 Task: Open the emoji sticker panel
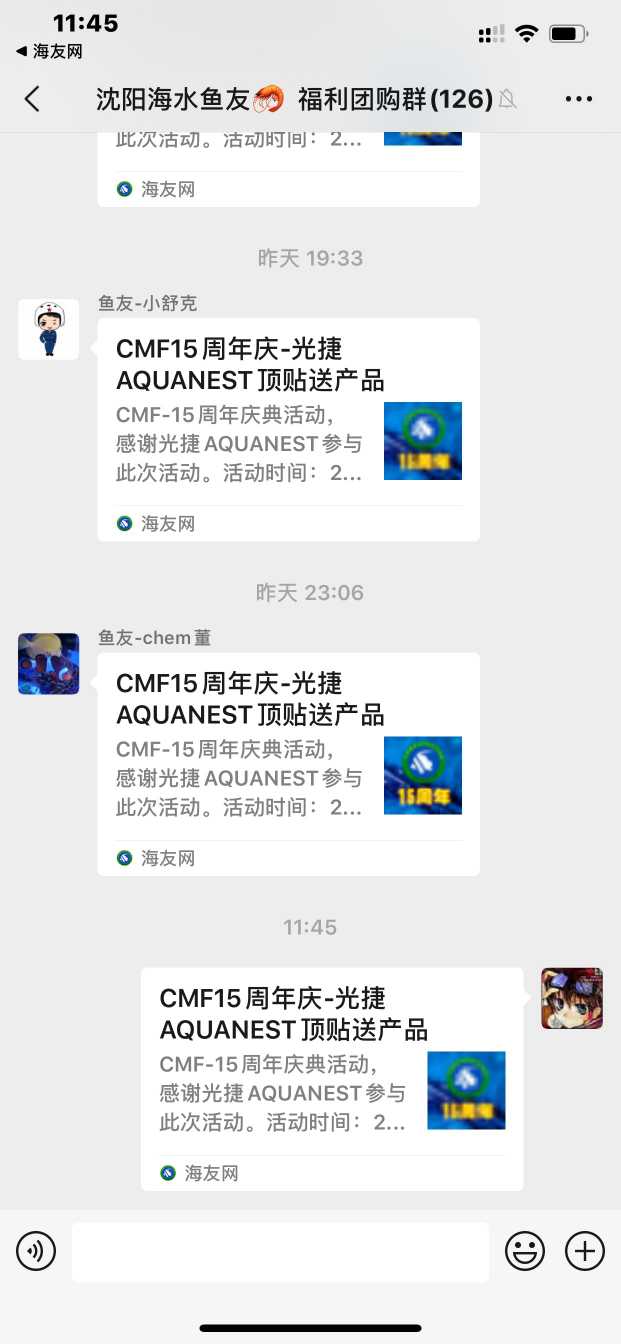(524, 1251)
